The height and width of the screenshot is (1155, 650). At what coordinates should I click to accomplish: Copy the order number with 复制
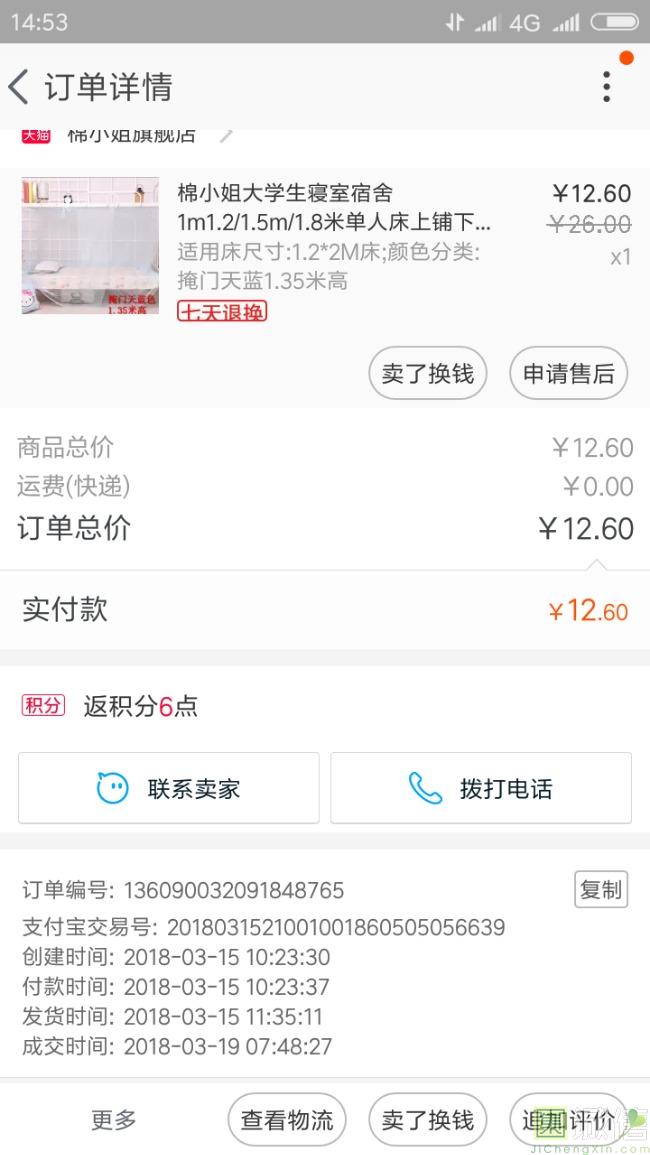(x=600, y=889)
